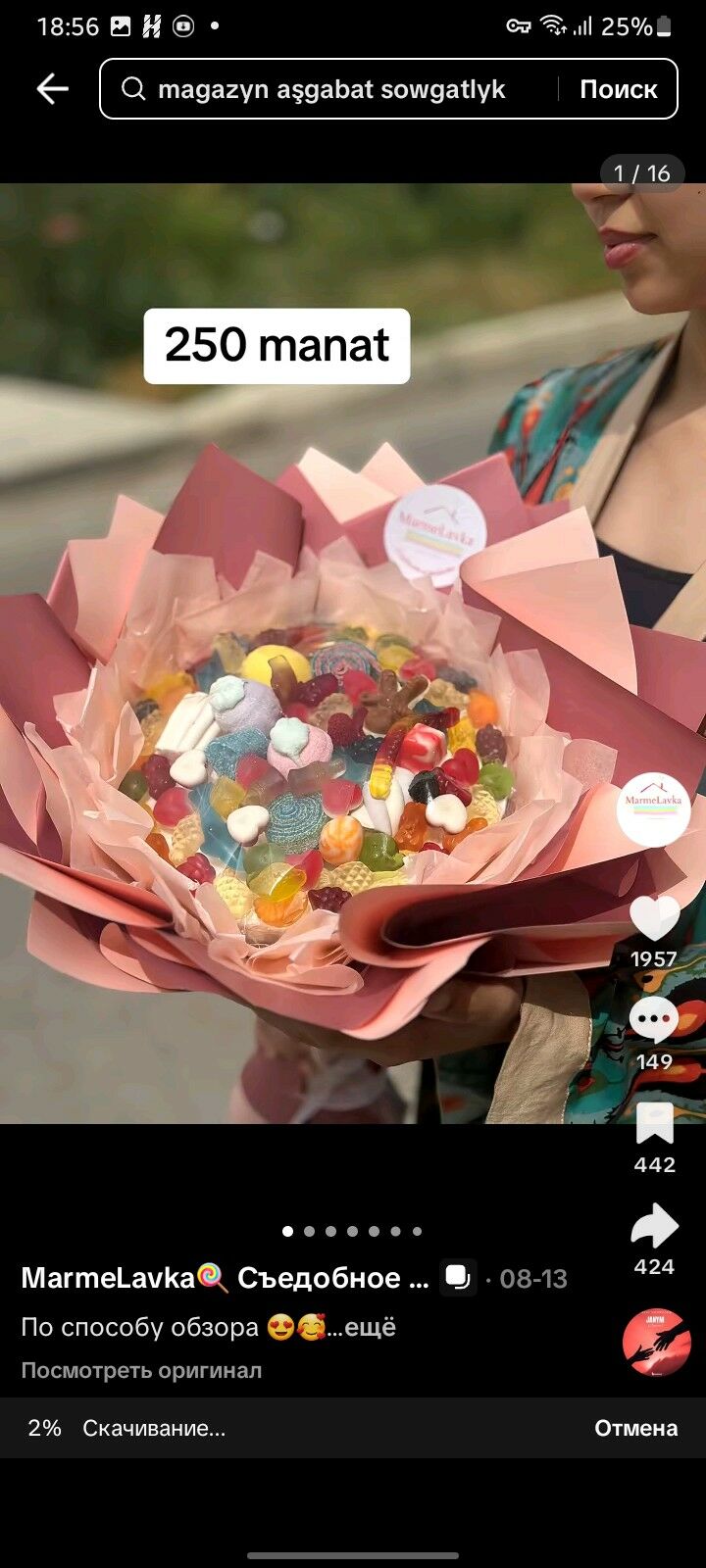Viewport: 706px width, 1568px height.
Task: Share this post with the arrow
Action: tap(654, 1226)
